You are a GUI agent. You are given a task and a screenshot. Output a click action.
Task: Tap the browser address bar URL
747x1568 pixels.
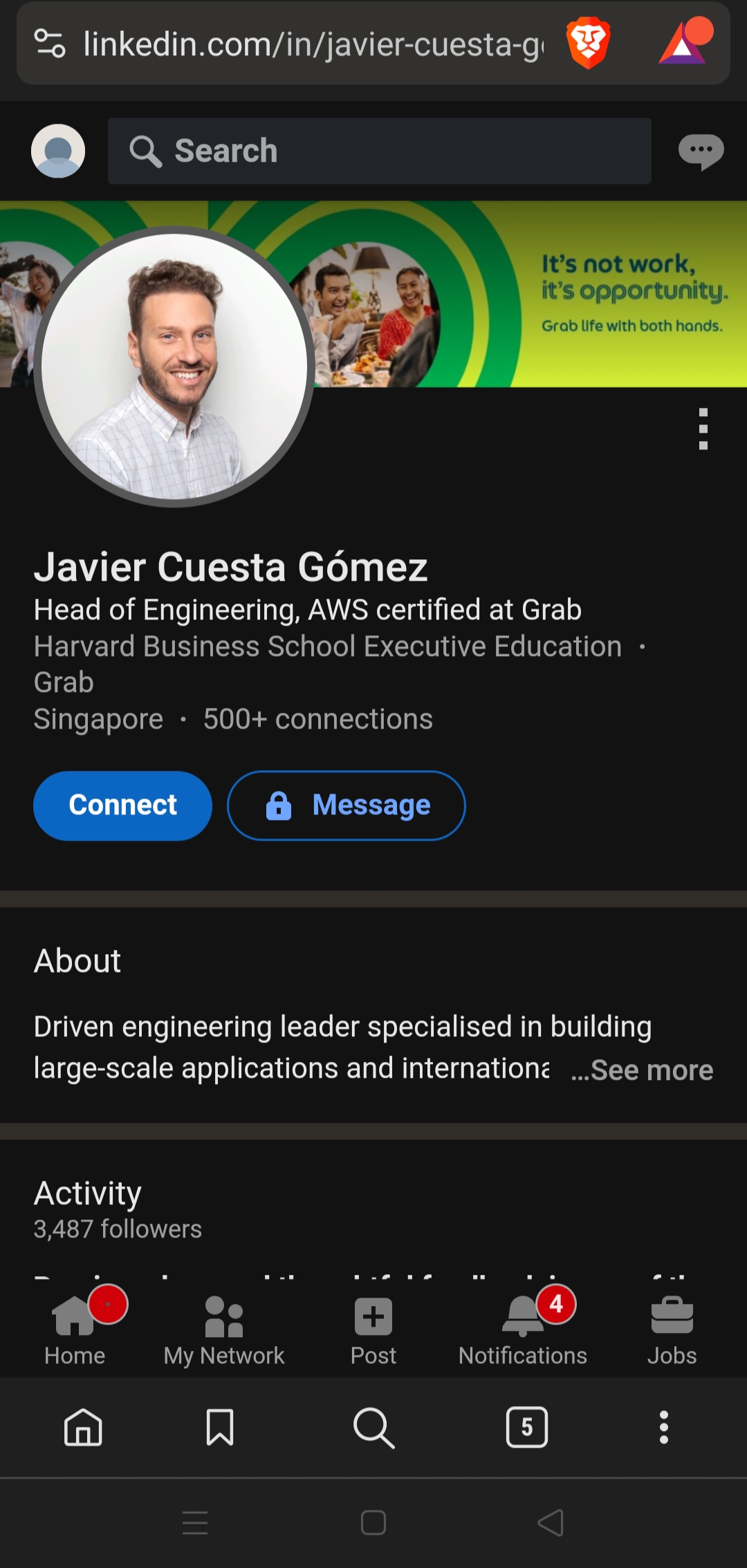pos(313,44)
